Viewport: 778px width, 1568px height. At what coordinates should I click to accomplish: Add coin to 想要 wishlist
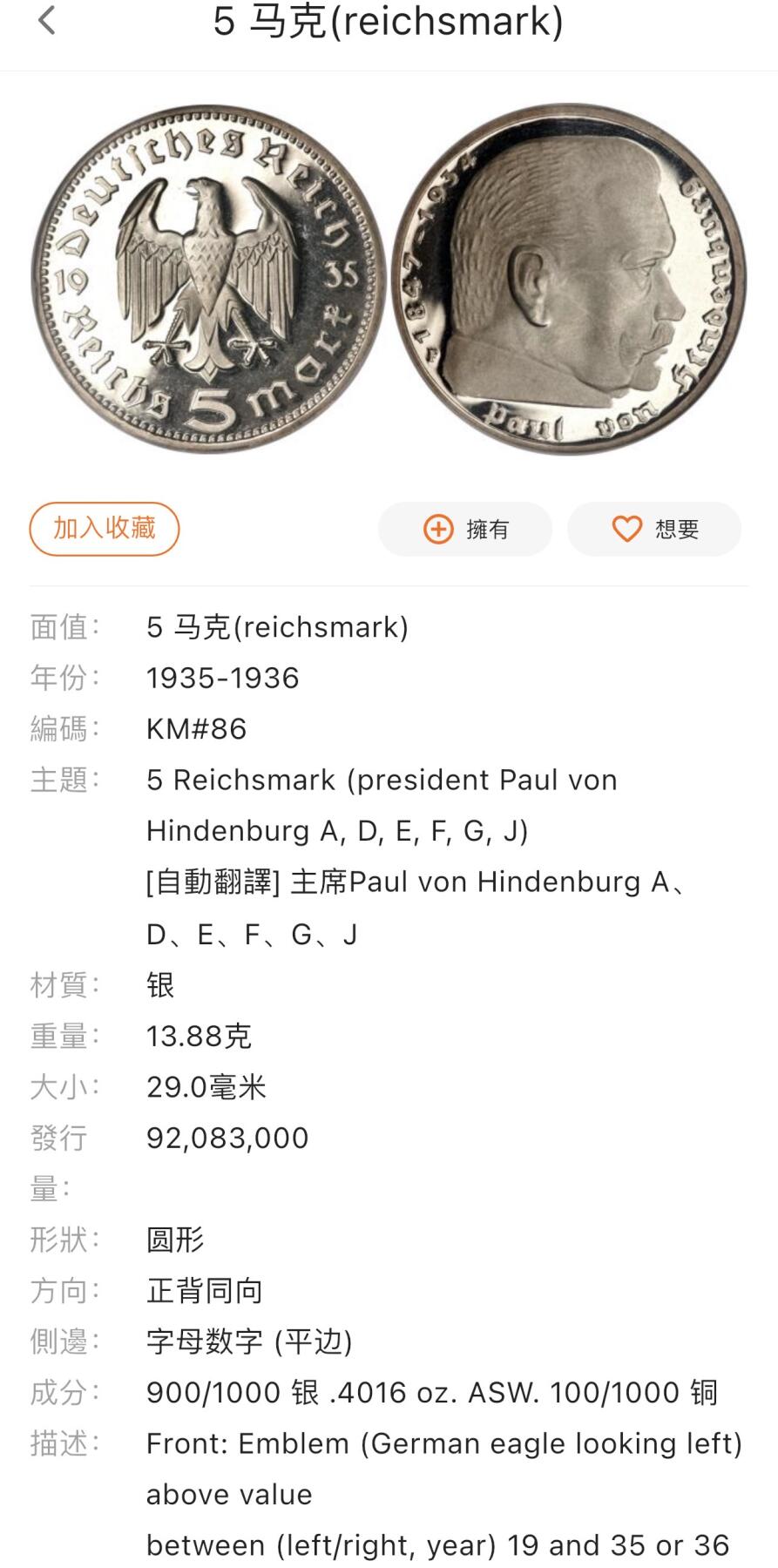(x=654, y=529)
